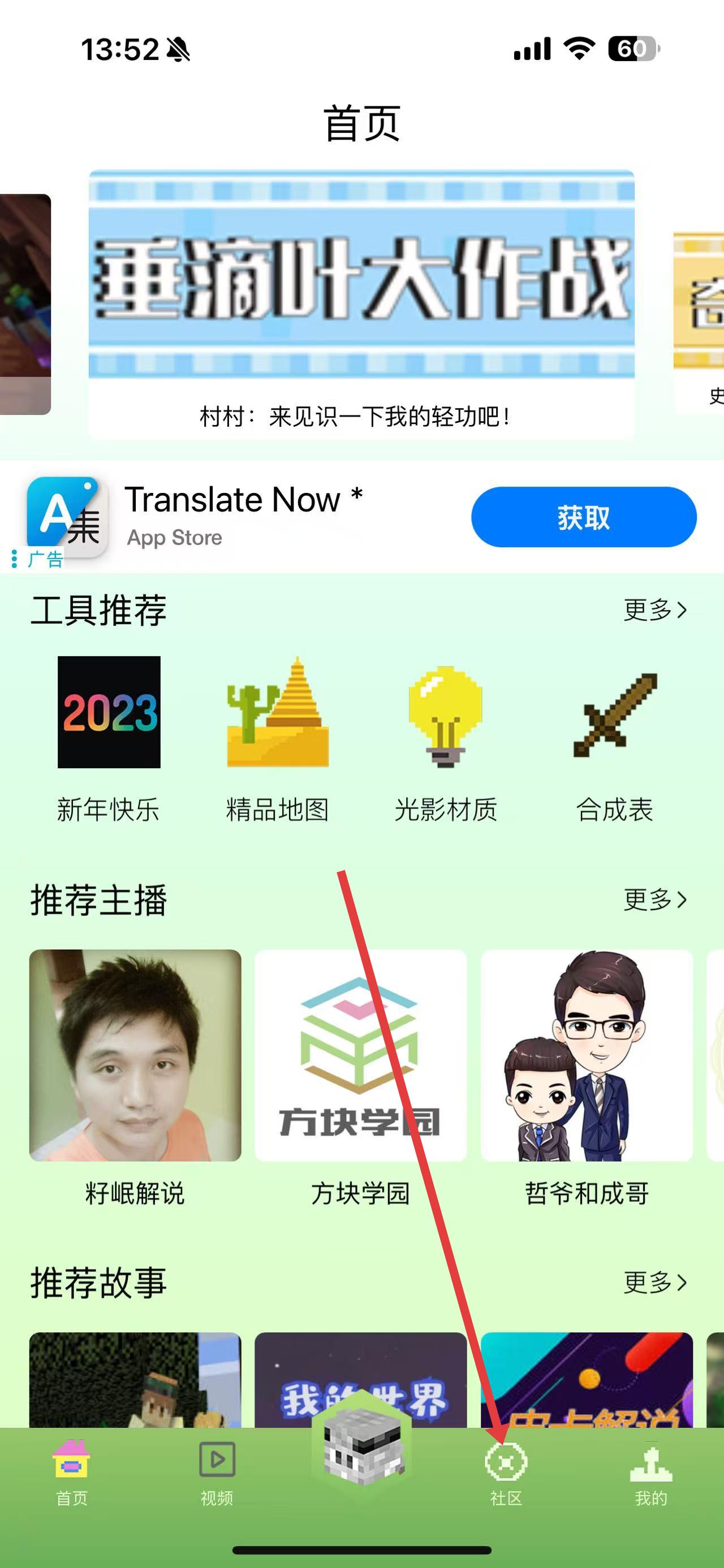This screenshot has height=1568, width=724.
Task: View more under 推荐主播
Action: click(654, 900)
